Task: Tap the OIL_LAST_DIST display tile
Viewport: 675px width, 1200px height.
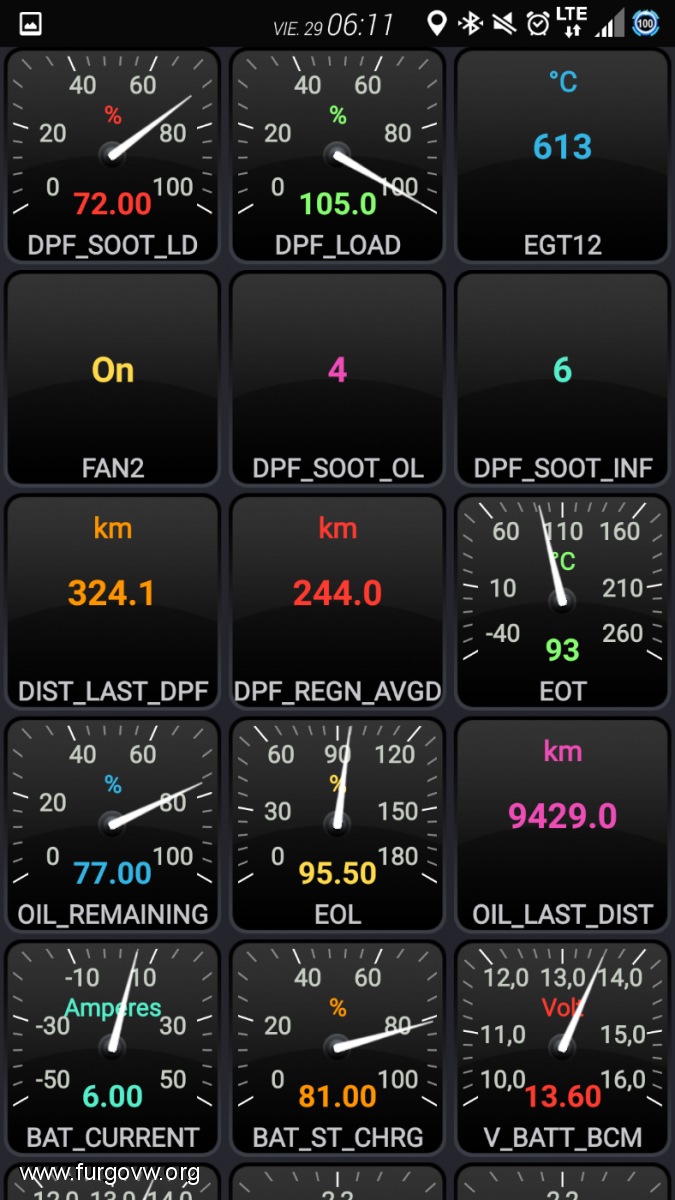Action: 562,824
